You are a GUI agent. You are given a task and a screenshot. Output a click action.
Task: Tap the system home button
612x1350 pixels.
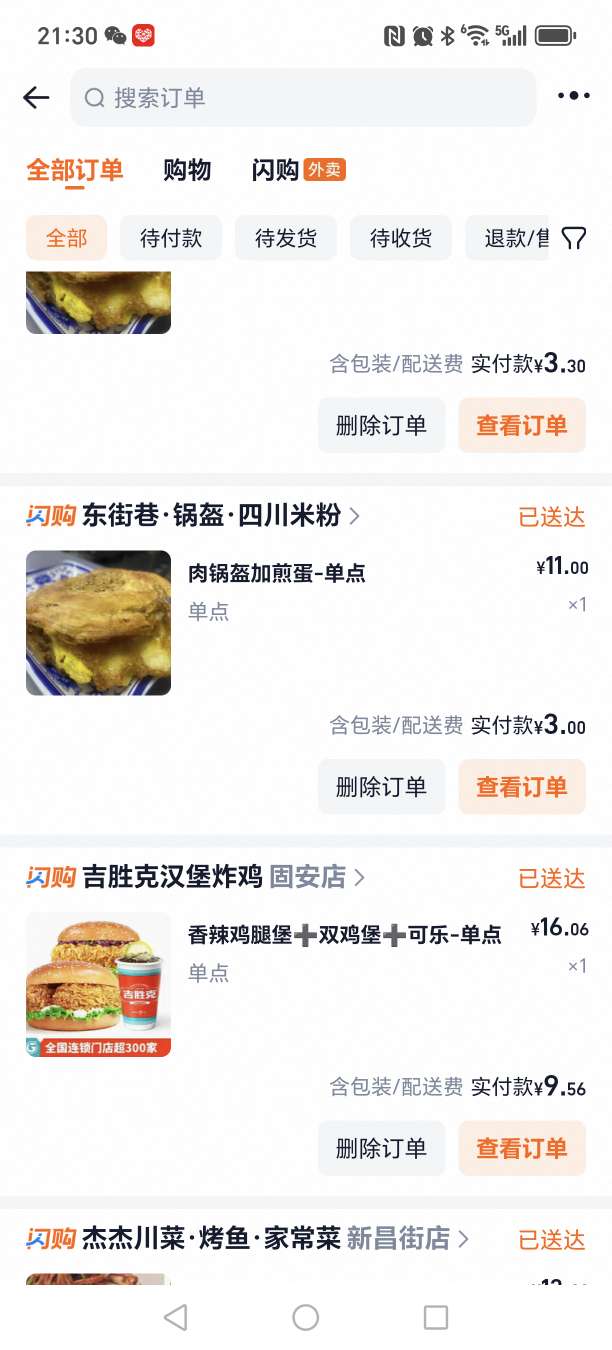click(x=306, y=1318)
